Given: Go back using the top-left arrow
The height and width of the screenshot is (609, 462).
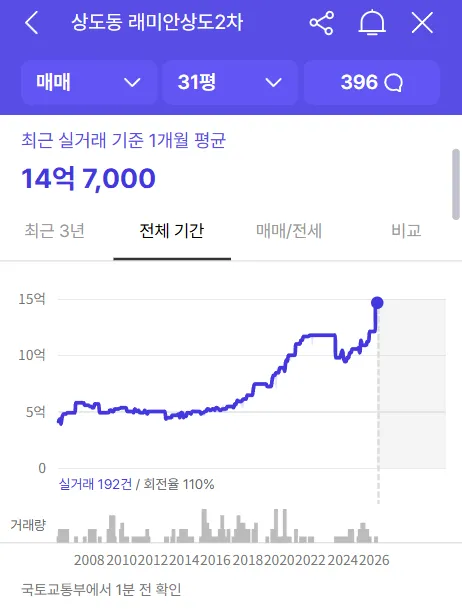Looking at the screenshot, I should tap(31, 23).
